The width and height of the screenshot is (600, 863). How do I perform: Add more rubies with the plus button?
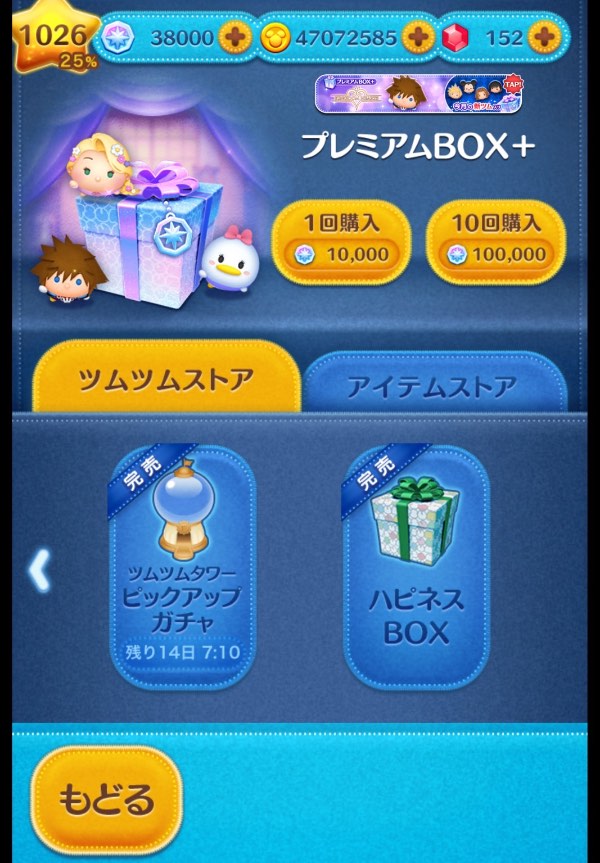(x=545, y=38)
